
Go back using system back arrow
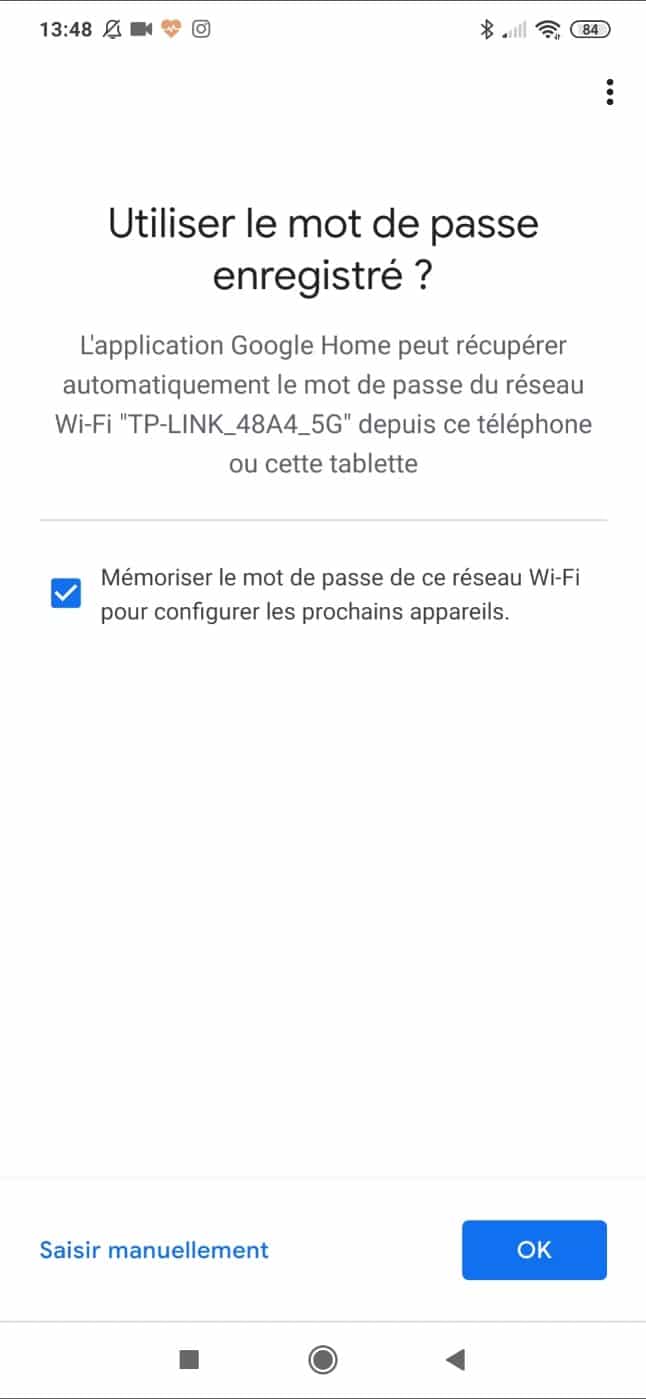(x=455, y=1359)
